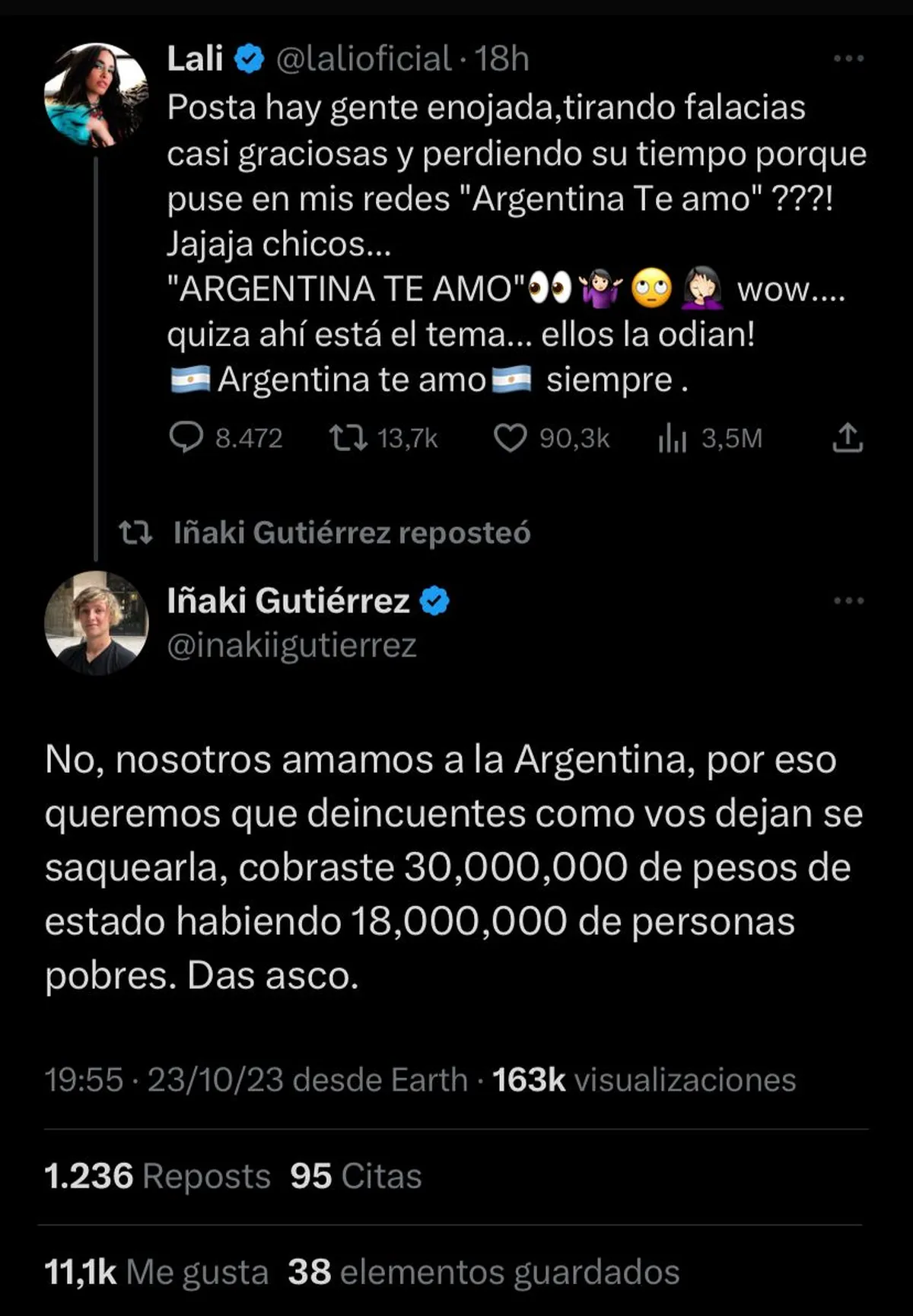This screenshot has width=913, height=1316.
Task: View analytics for Lali's tweet
Action: (x=673, y=439)
